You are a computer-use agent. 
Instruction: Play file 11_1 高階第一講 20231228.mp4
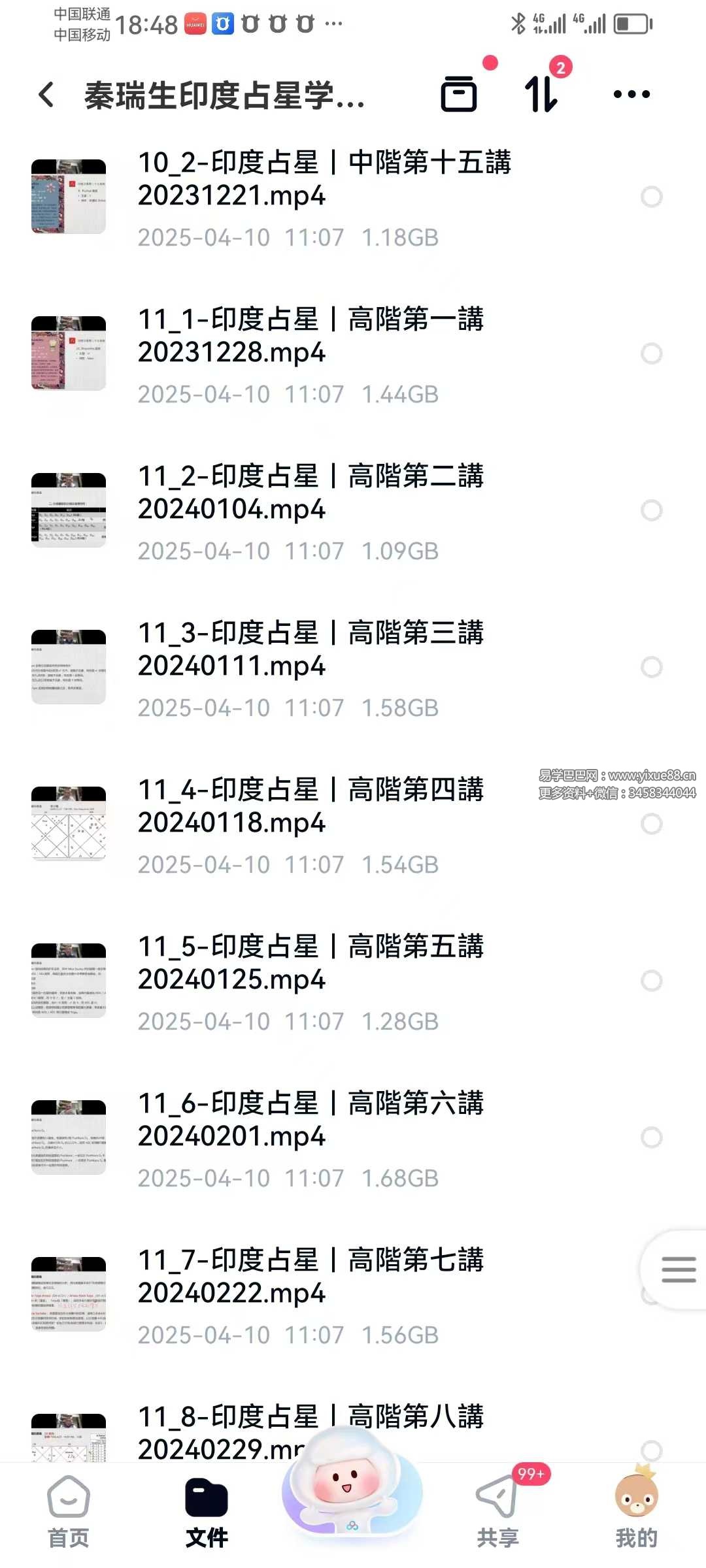tap(311, 336)
